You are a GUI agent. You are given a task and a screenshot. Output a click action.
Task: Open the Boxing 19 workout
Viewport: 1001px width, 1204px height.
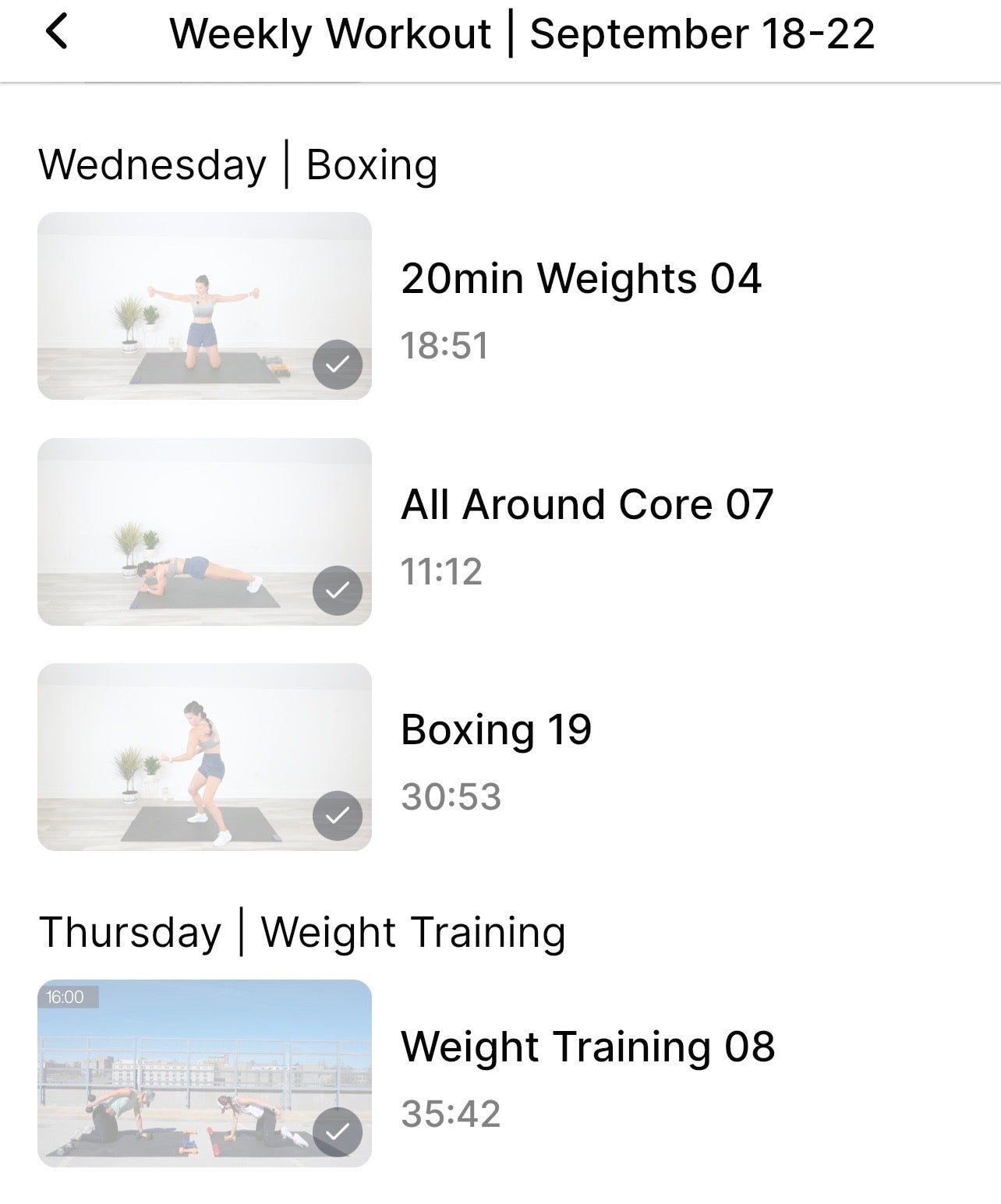tap(496, 730)
